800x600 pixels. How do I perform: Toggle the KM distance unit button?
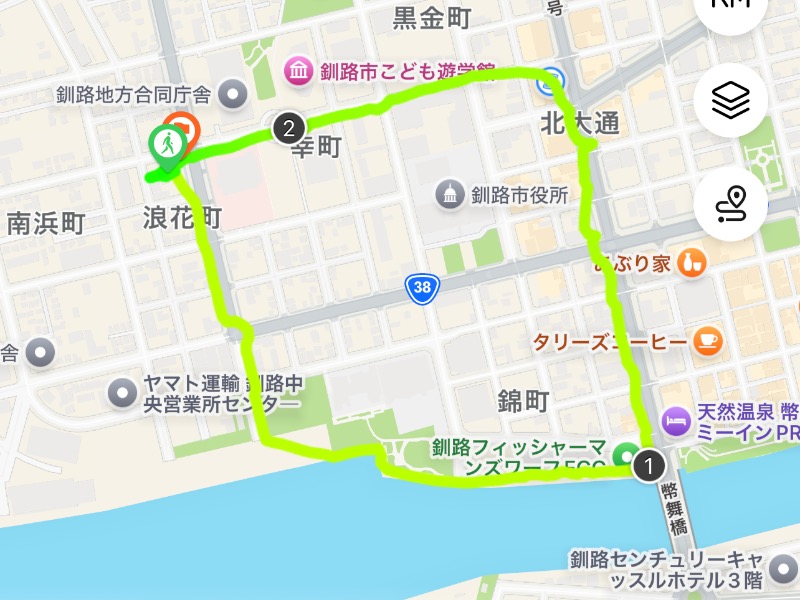(731, 8)
